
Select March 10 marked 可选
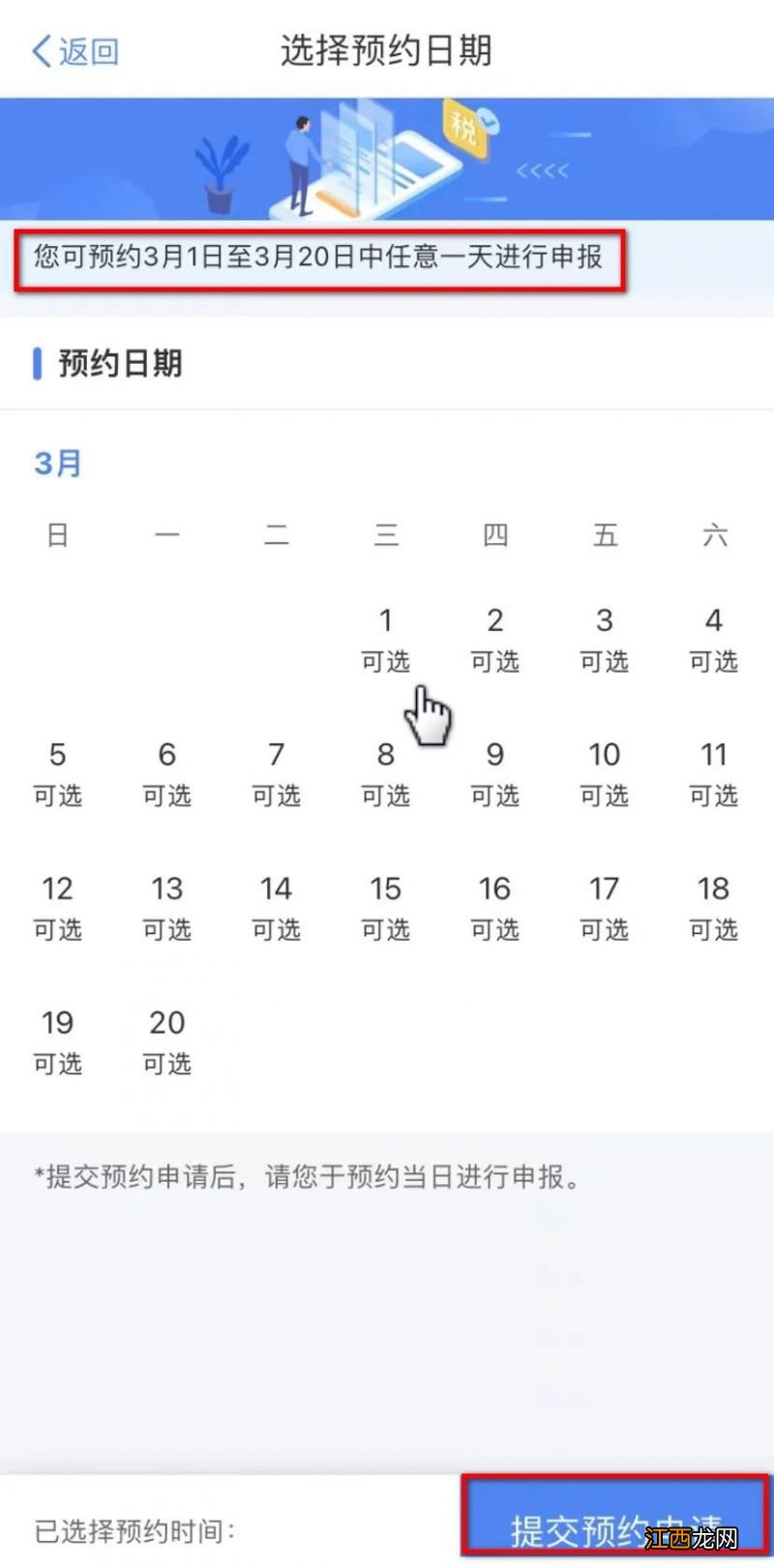[x=604, y=774]
